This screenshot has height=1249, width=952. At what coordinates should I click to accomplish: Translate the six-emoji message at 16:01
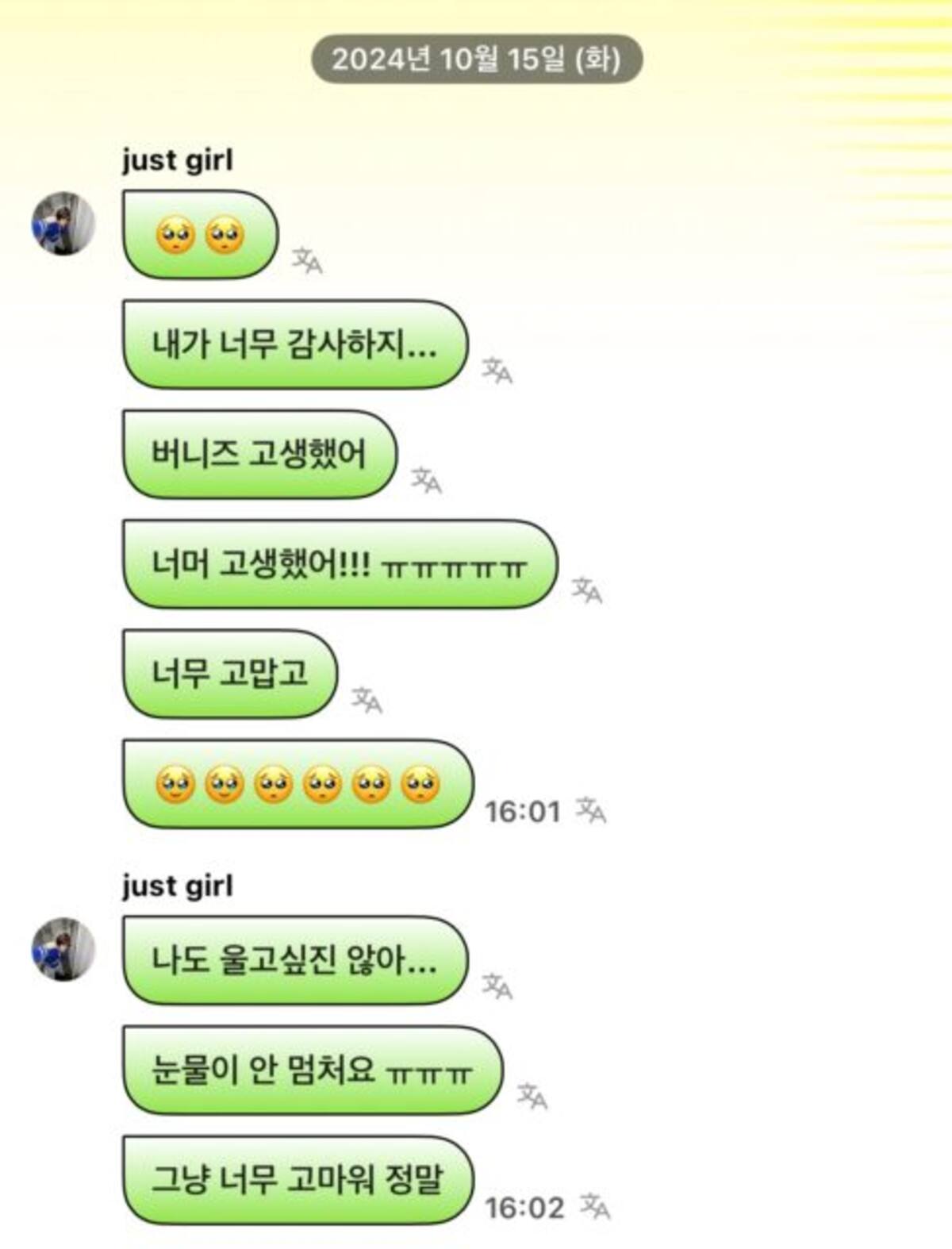(x=590, y=810)
